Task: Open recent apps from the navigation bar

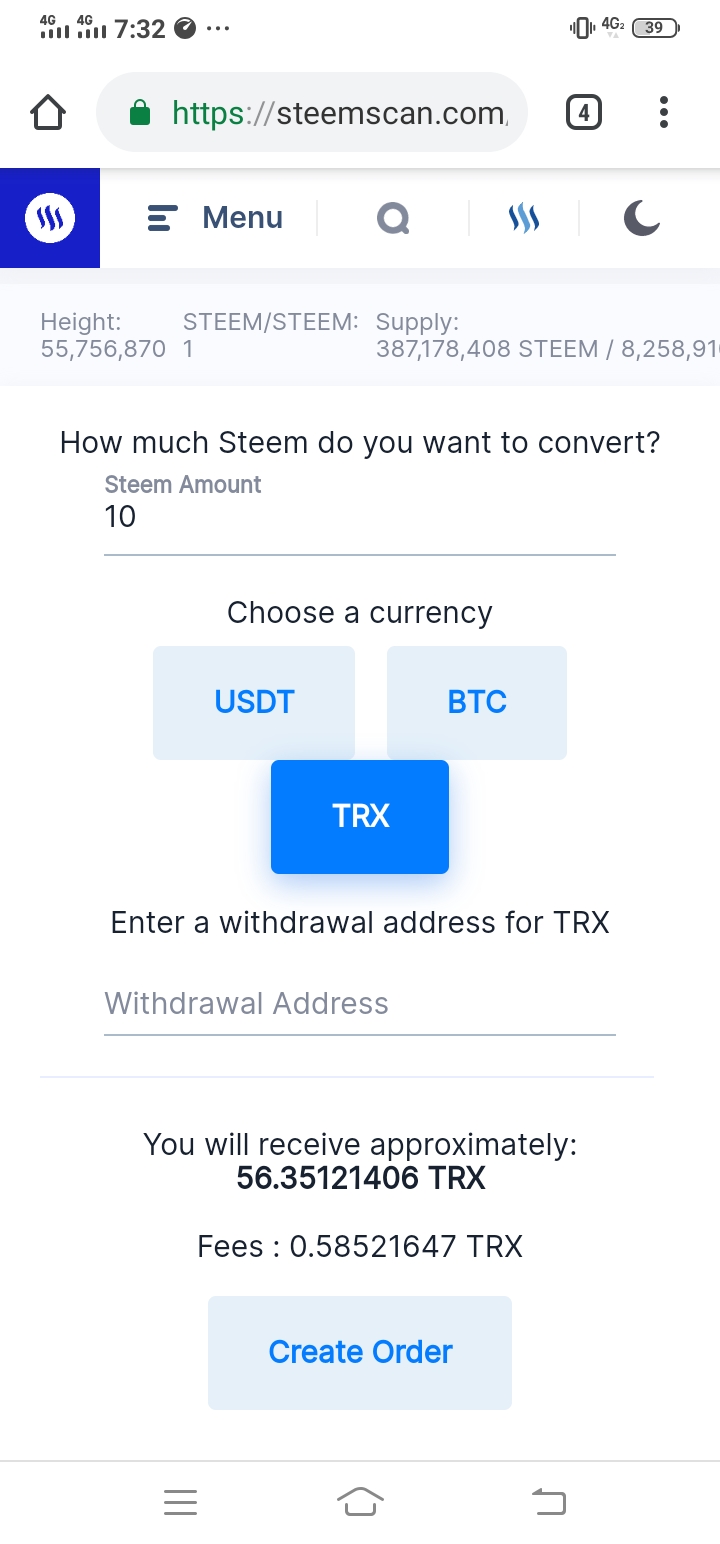Action: [x=180, y=1502]
